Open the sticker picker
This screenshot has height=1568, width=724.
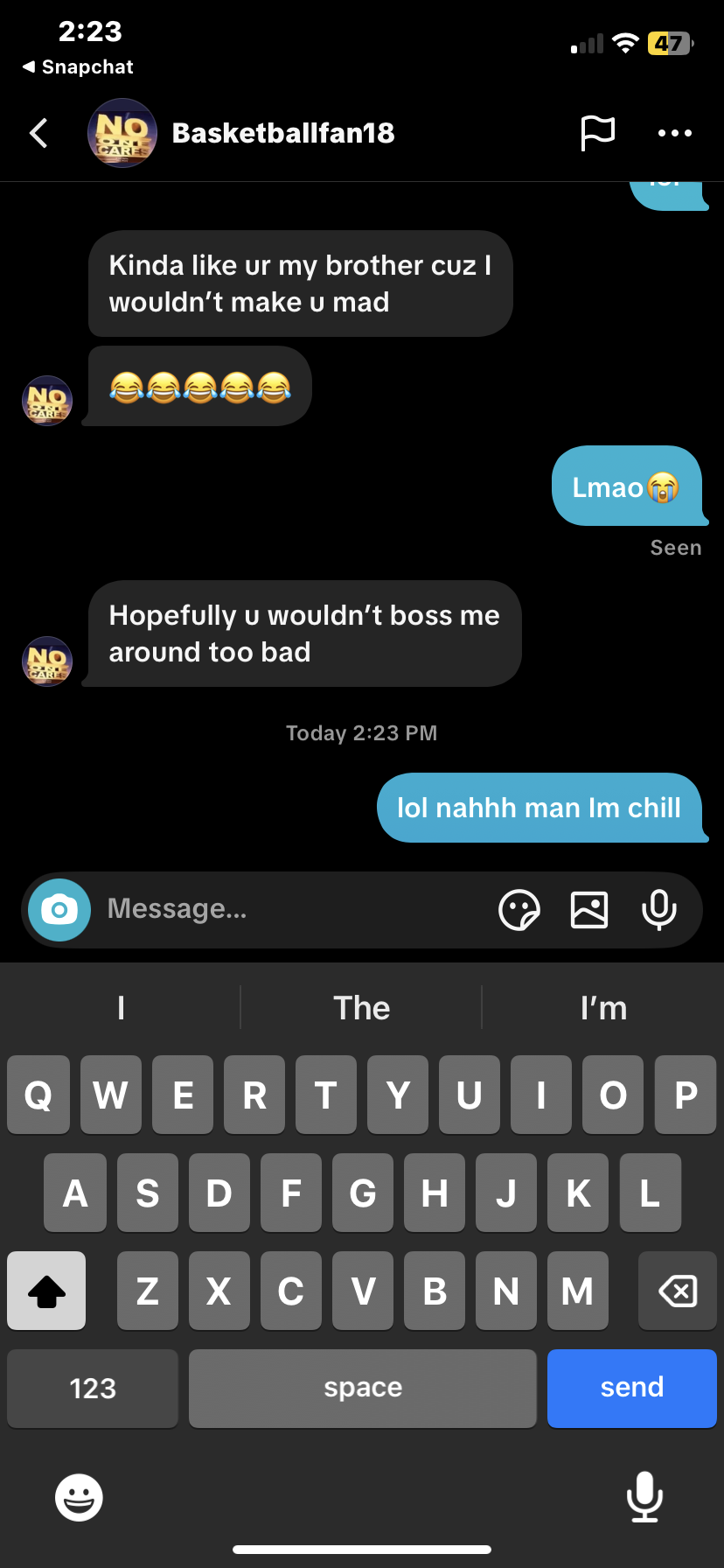(x=519, y=910)
